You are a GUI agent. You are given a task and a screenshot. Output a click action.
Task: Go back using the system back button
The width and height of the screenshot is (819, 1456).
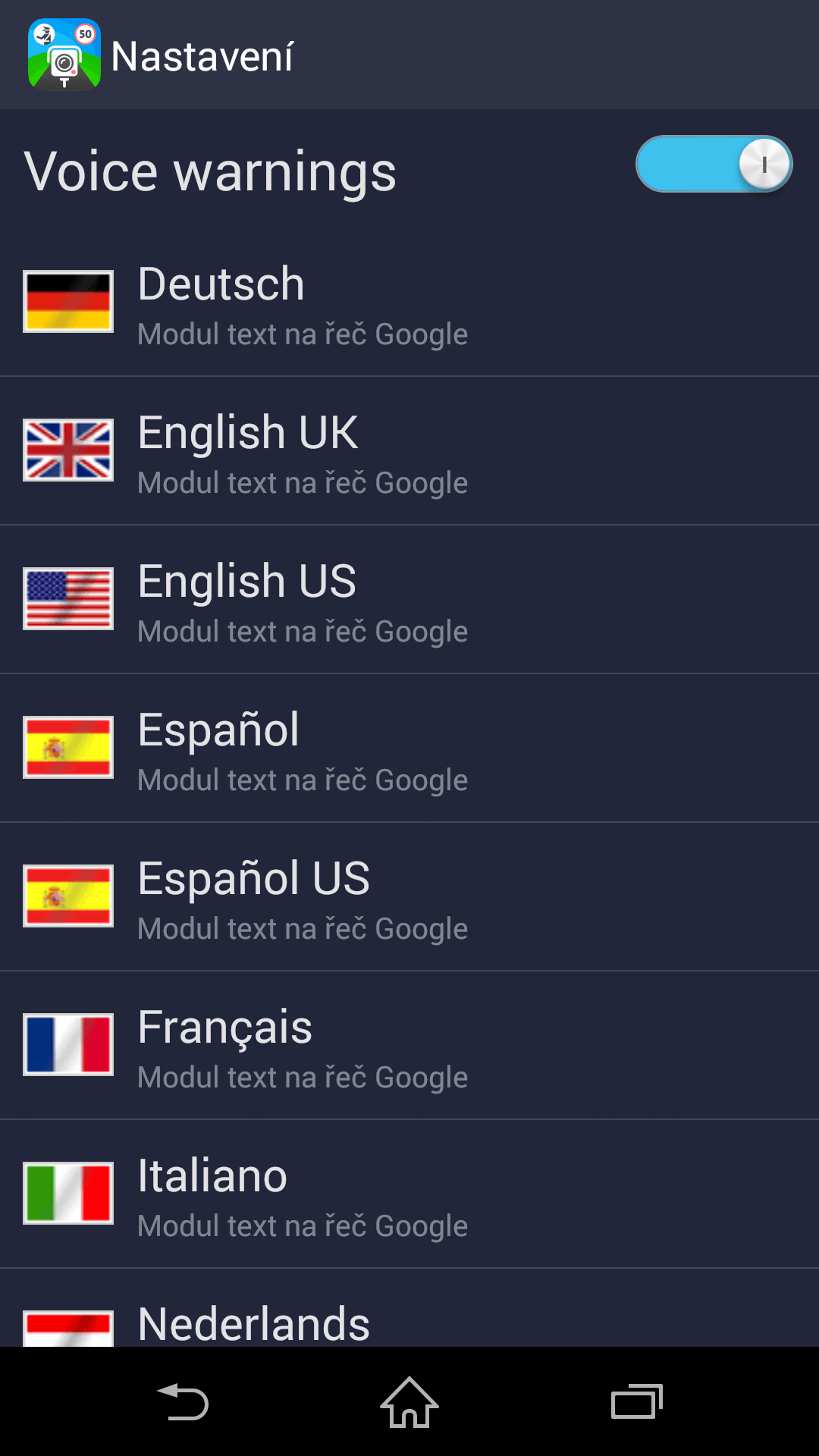click(182, 1401)
